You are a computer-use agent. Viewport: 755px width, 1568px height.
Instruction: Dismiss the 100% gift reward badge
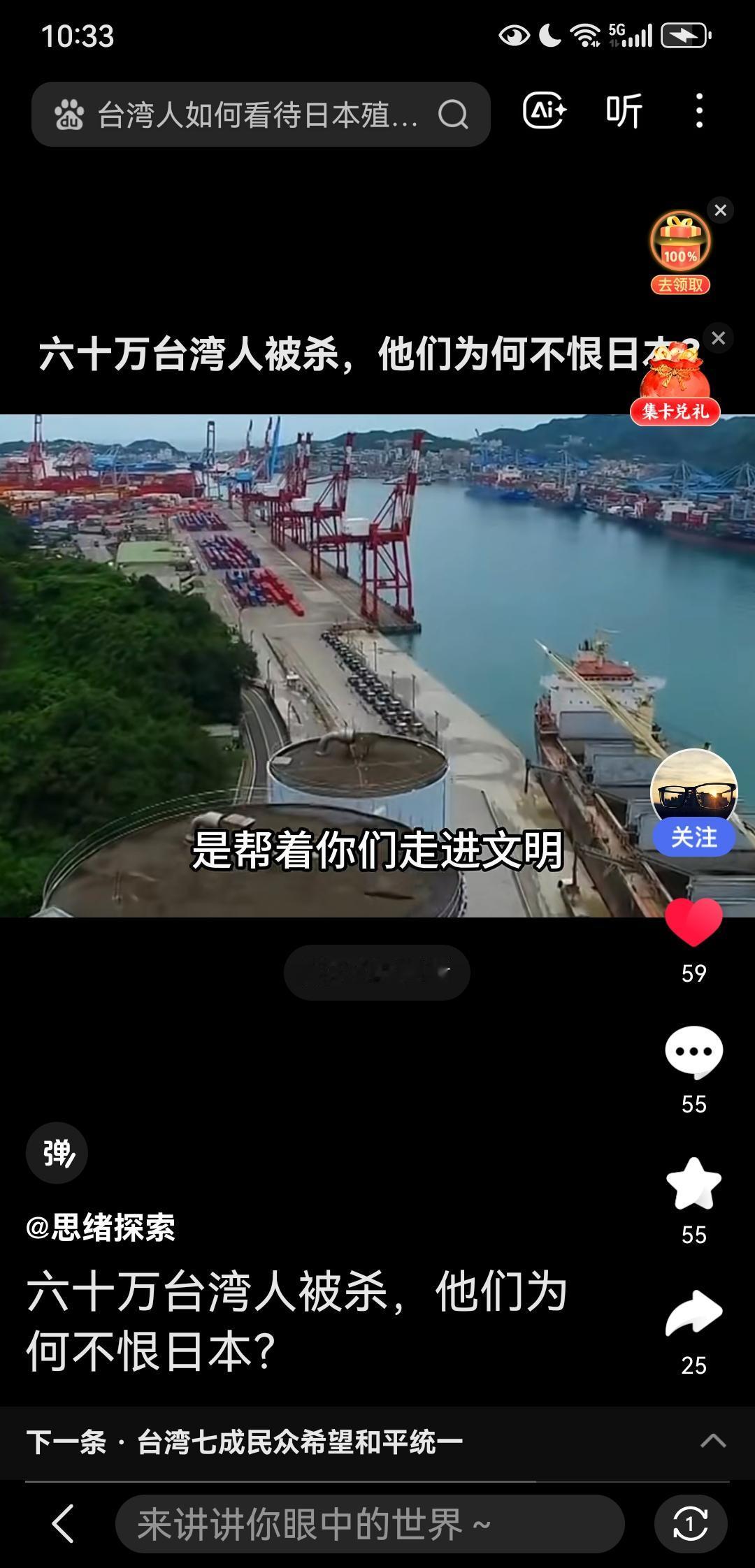click(x=719, y=208)
